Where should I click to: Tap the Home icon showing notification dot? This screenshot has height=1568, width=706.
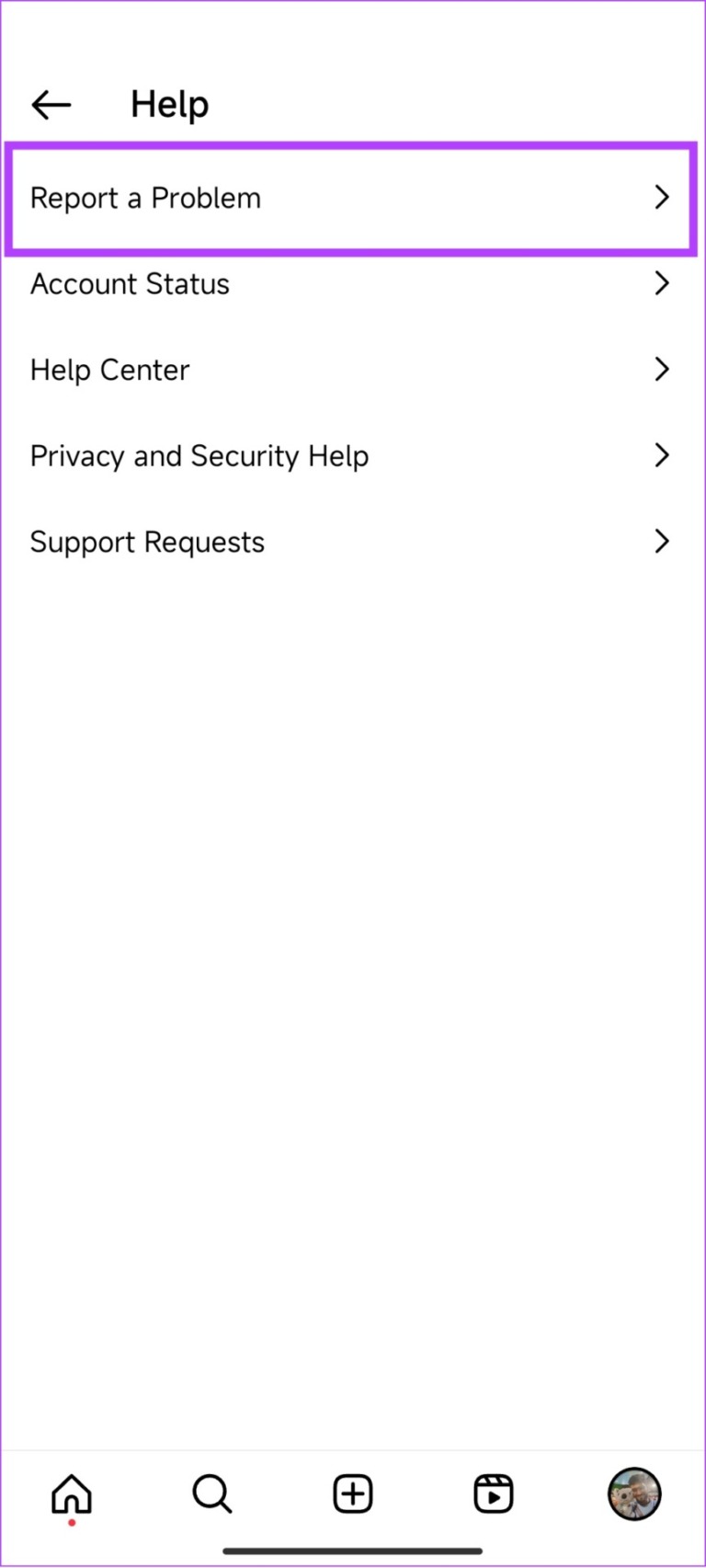pyautogui.click(x=70, y=1493)
